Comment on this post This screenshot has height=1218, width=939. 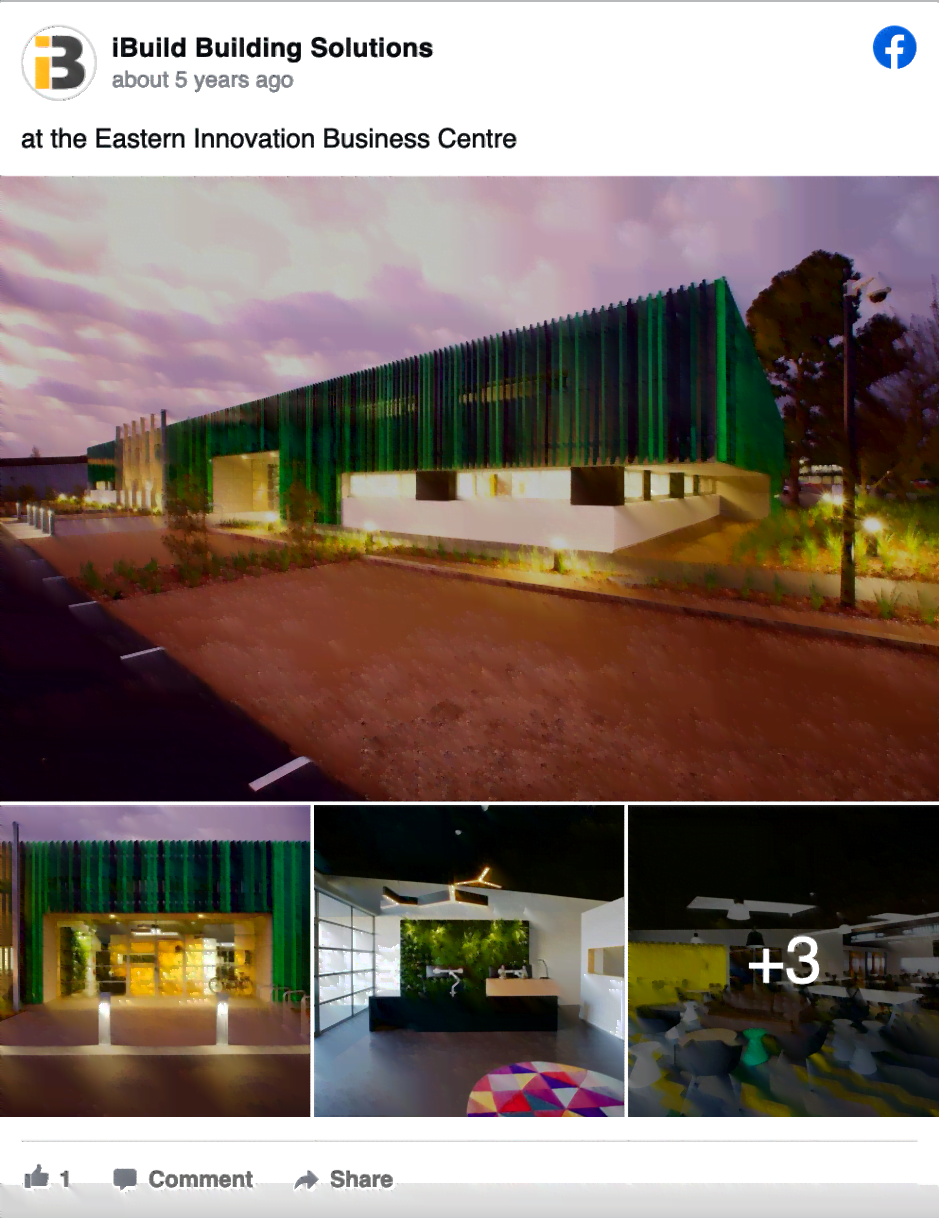(x=184, y=1179)
